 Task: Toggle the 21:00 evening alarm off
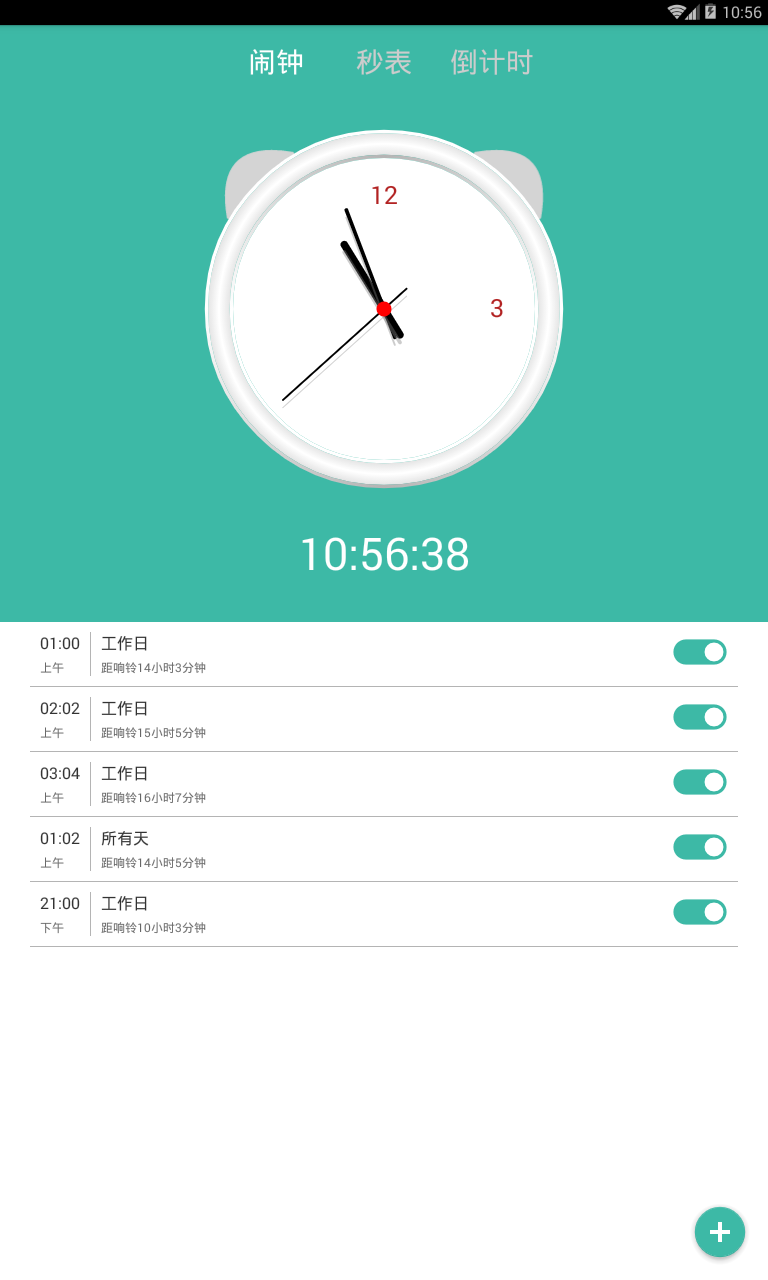pos(699,911)
